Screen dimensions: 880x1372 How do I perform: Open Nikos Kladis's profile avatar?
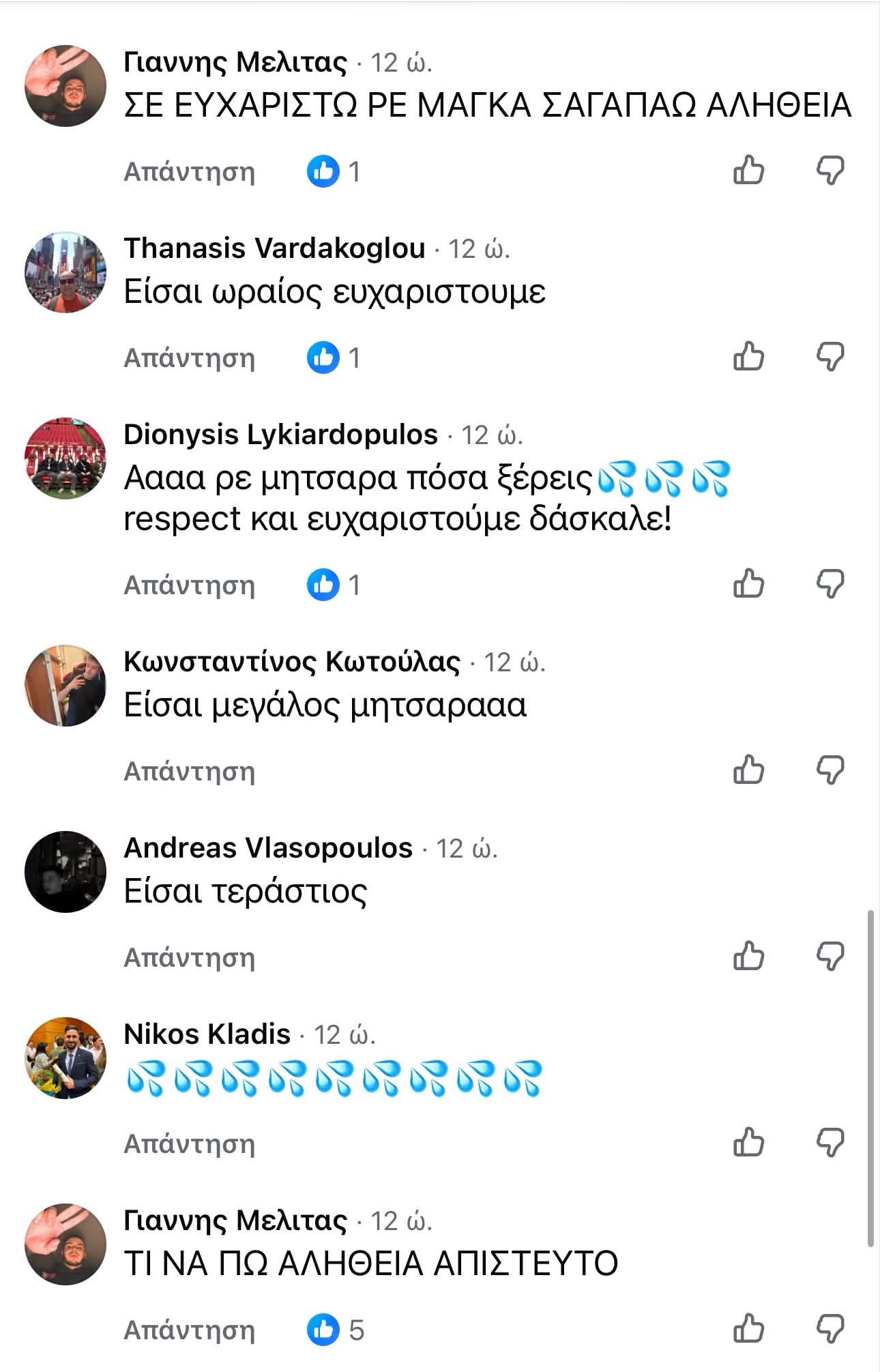(65, 1058)
